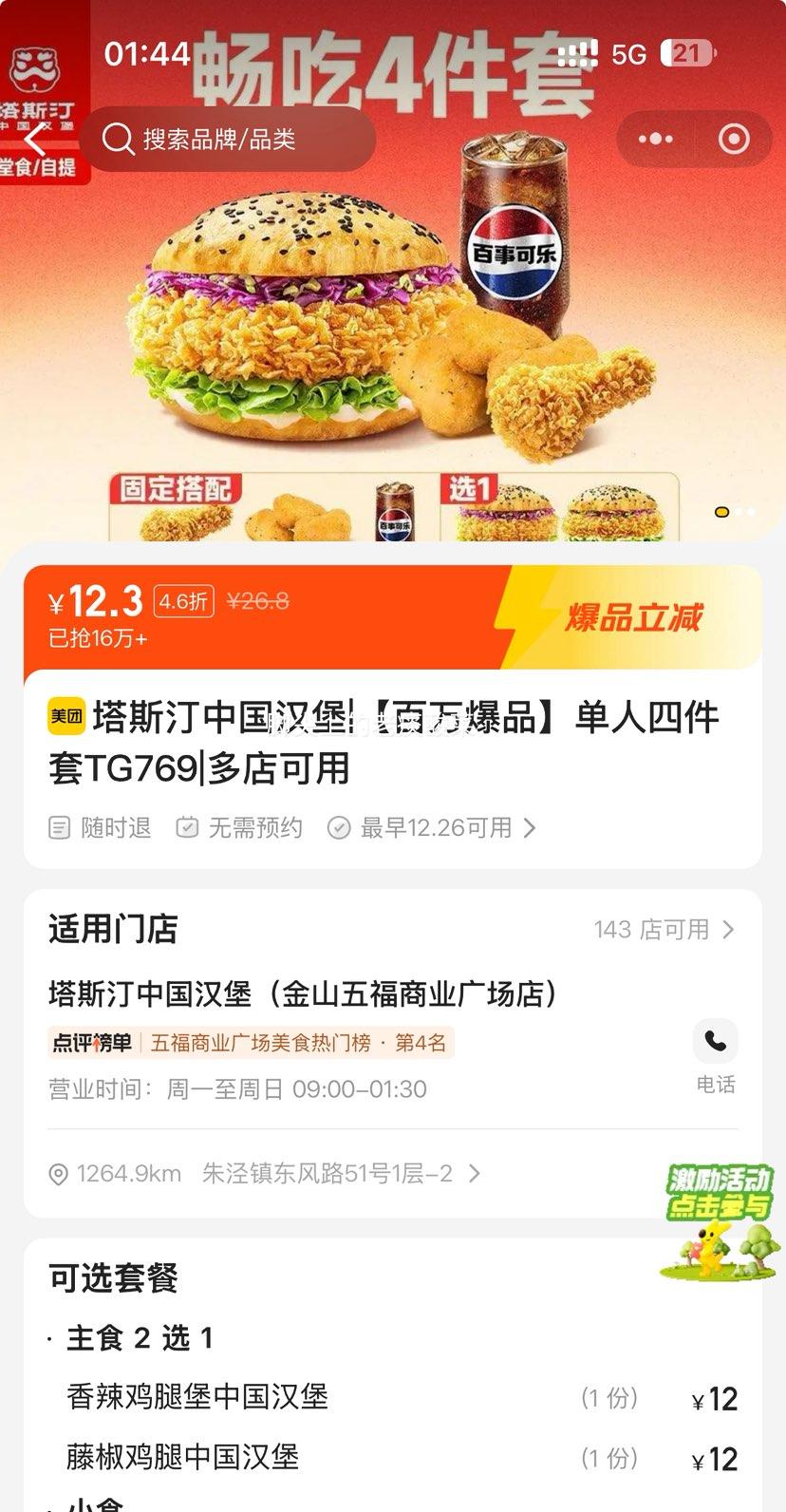Tap the checkmark icon beside 无需预约
786x1512 pixels.
pyautogui.click(x=187, y=827)
